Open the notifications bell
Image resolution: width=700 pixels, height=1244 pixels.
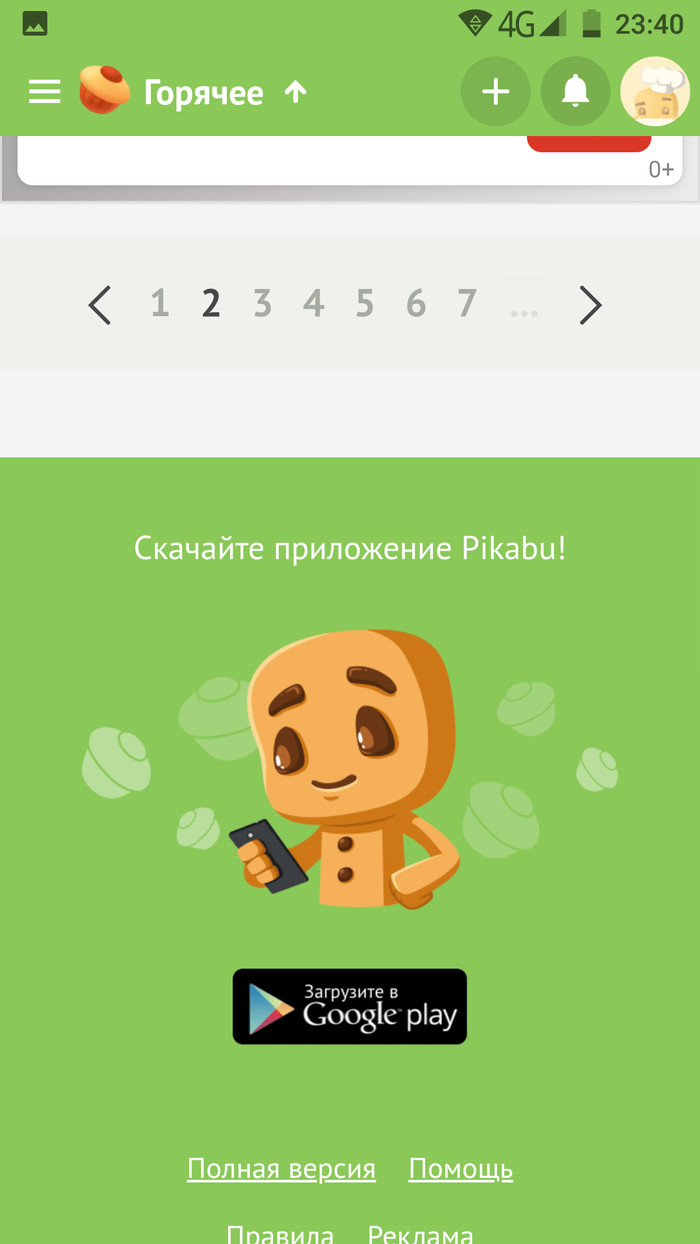coord(575,92)
